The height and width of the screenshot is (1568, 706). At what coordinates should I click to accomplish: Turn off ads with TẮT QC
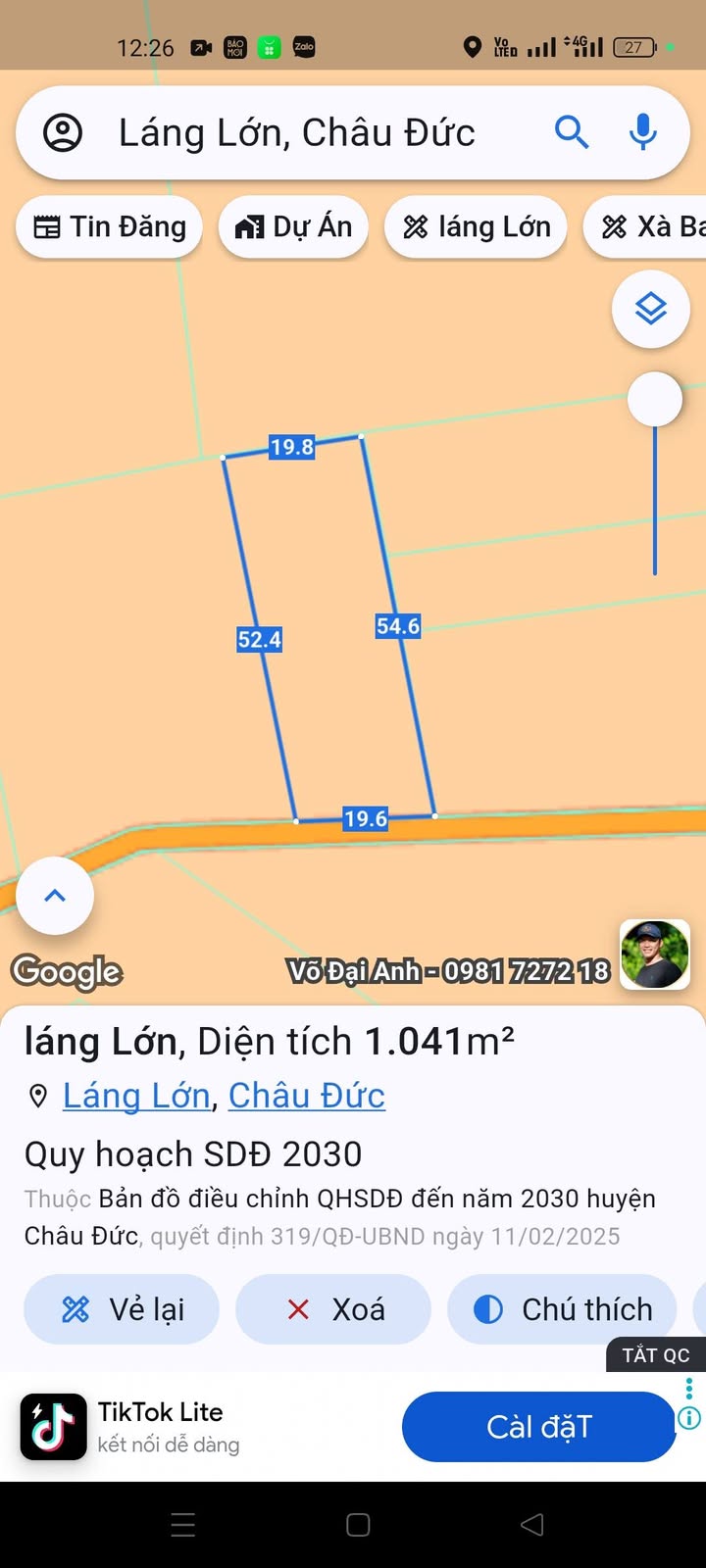click(656, 1355)
